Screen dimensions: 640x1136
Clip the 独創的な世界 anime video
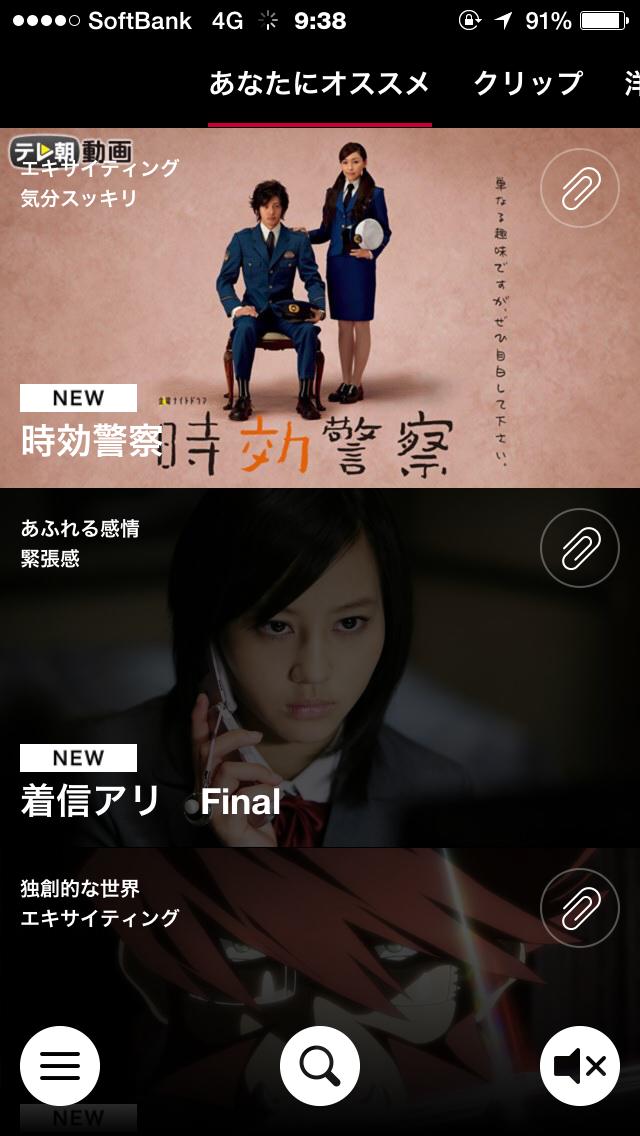[579, 908]
